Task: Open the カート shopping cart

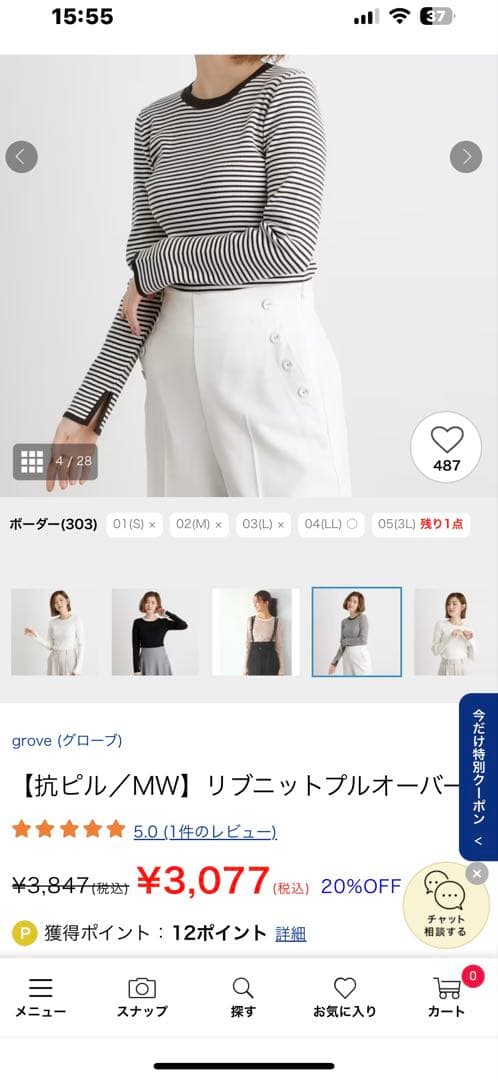Action: (447, 997)
